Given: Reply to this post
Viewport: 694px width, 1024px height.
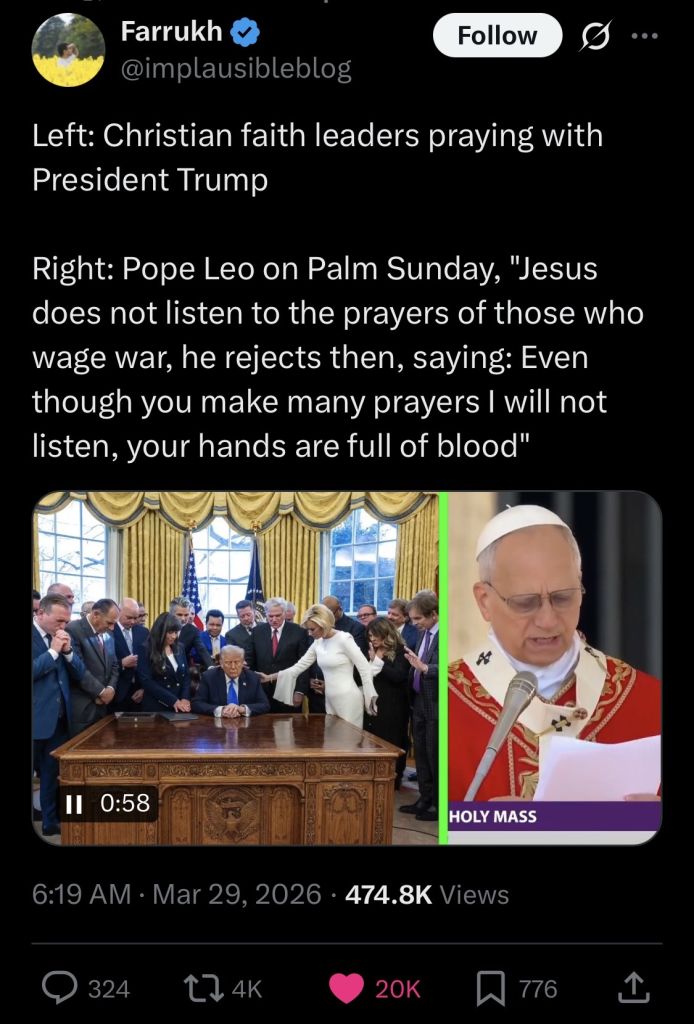Looking at the screenshot, I should (x=60, y=988).
